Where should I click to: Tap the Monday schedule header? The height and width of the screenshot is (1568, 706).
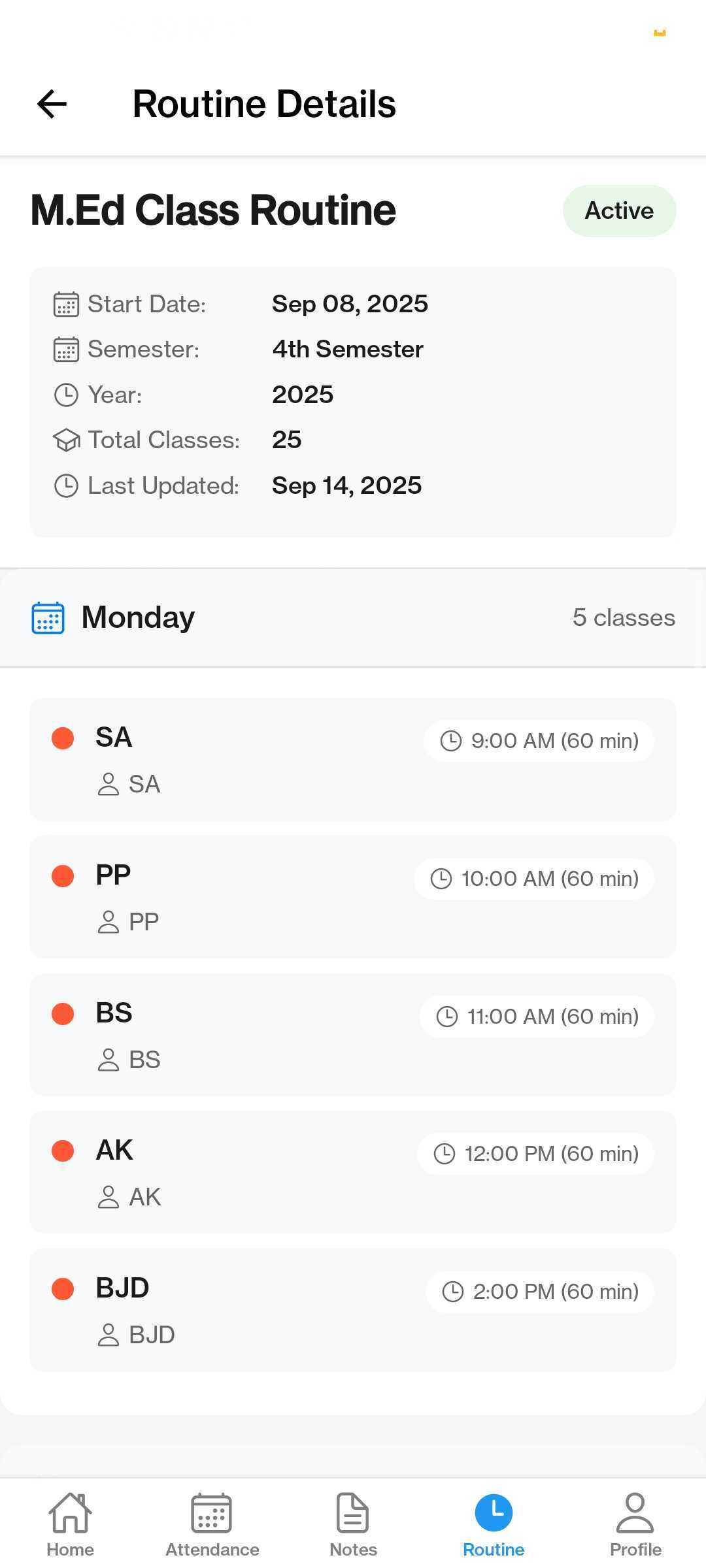(353, 617)
